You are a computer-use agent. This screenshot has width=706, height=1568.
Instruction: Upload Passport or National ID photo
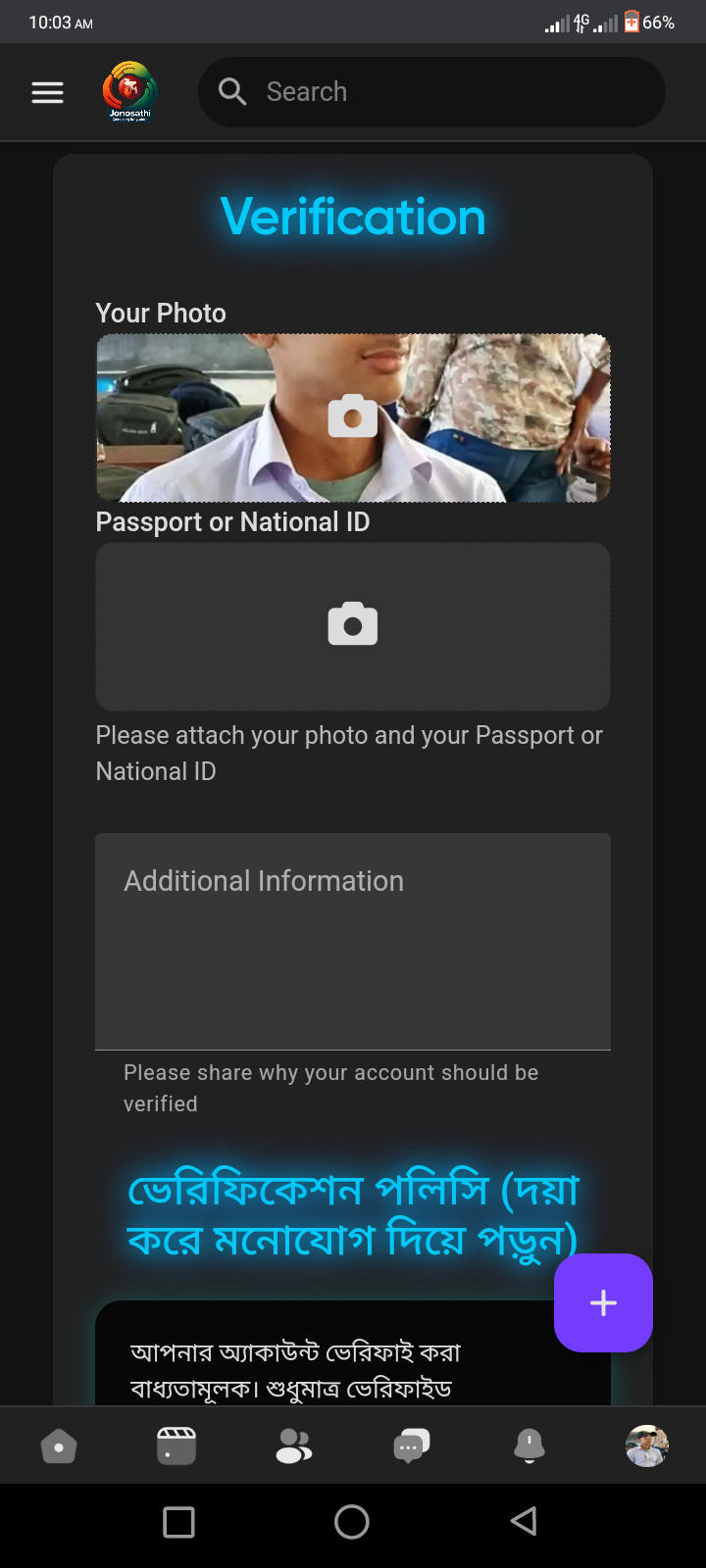point(353,625)
